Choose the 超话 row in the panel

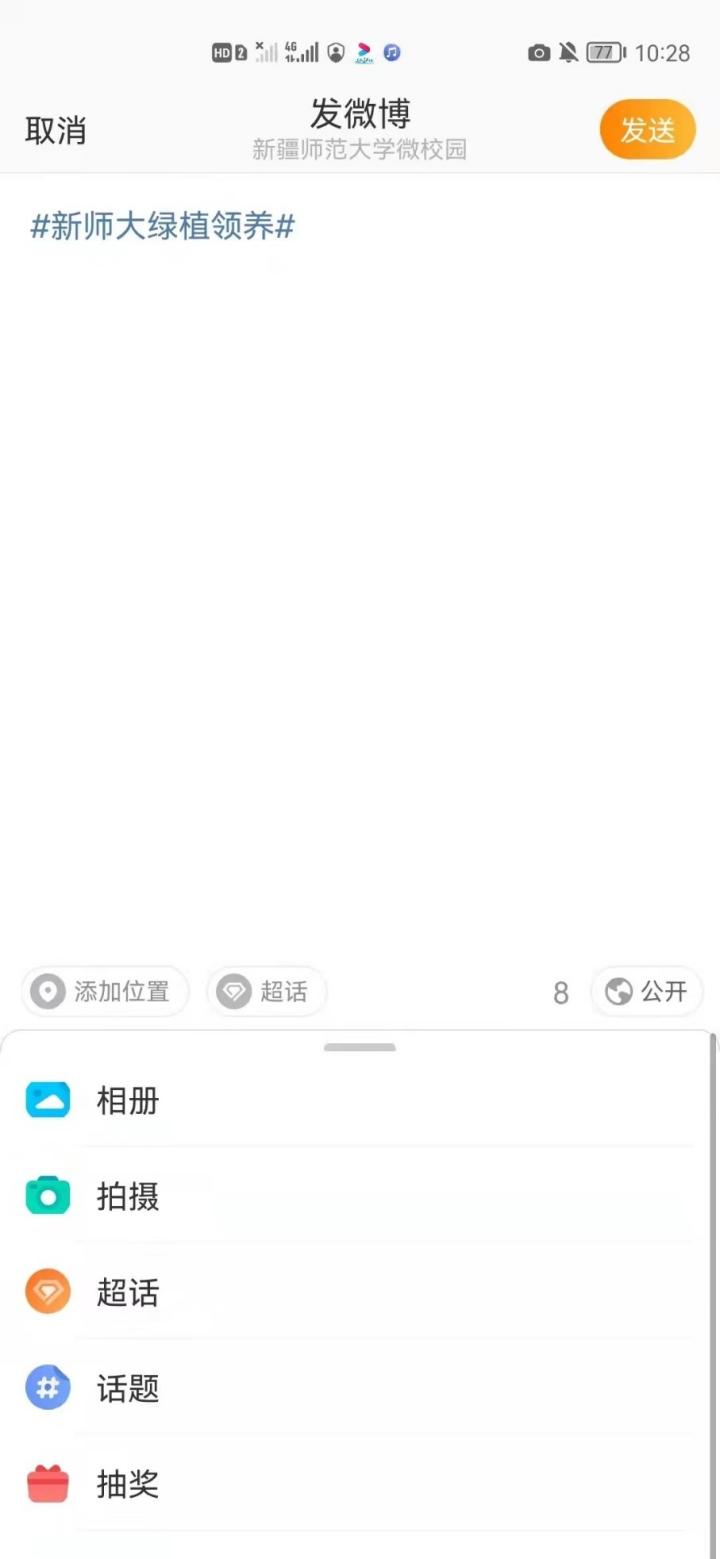[x=128, y=1292]
